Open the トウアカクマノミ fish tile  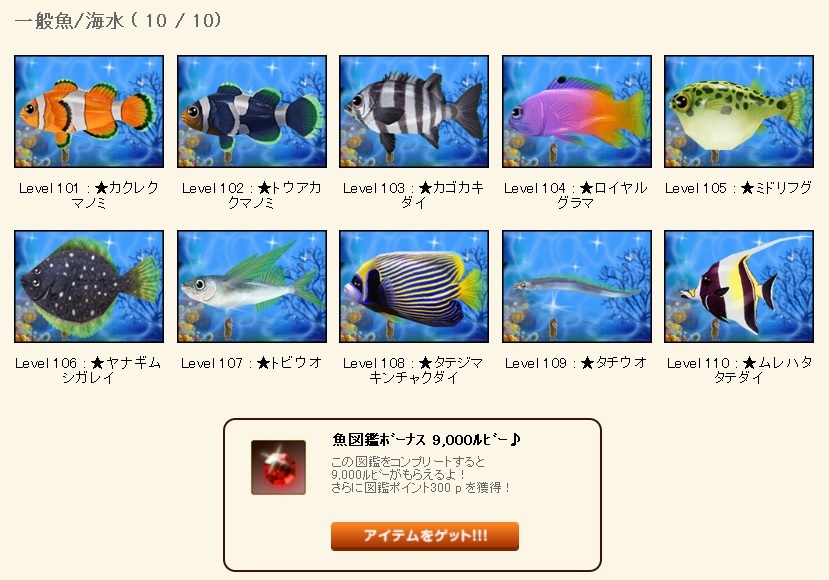tap(252, 111)
